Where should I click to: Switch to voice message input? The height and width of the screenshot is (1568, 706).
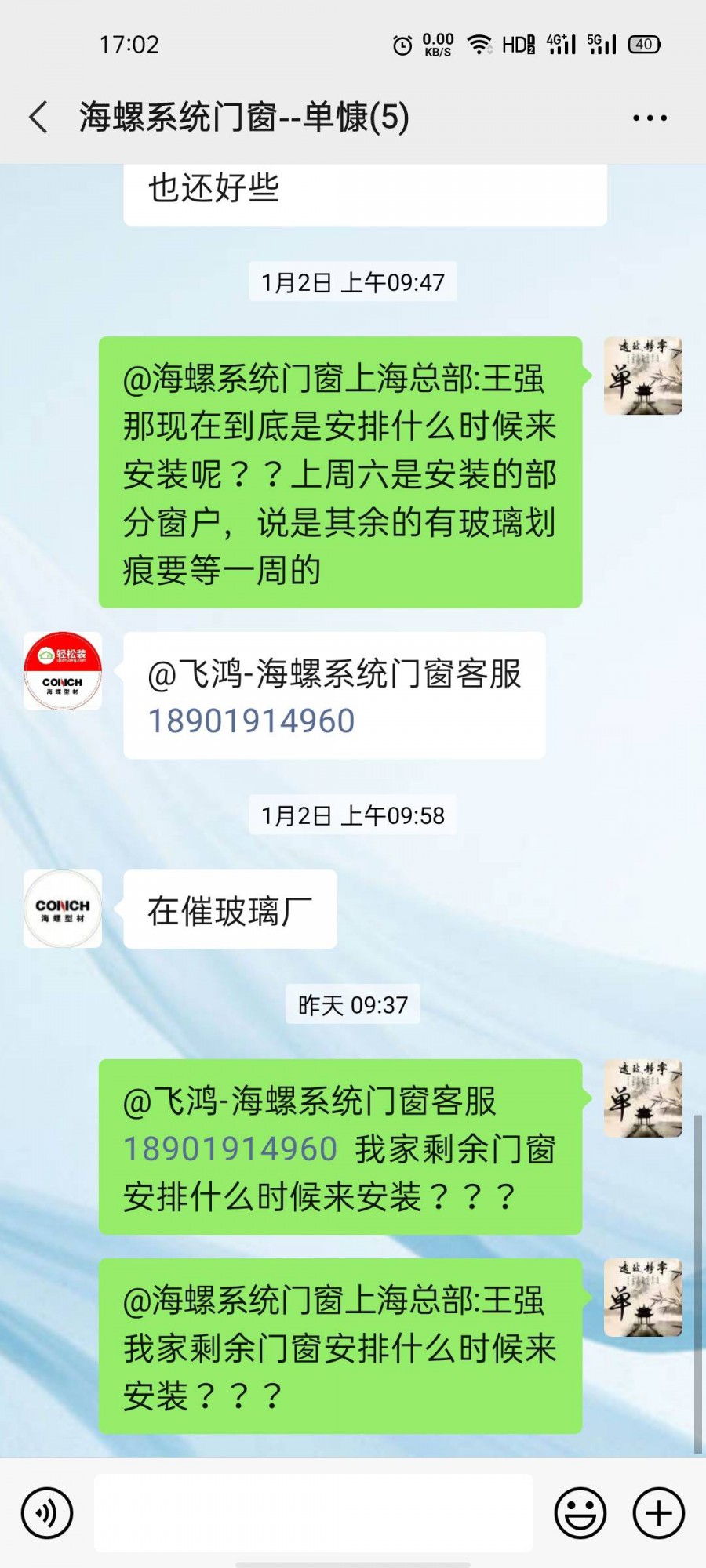(x=47, y=1513)
